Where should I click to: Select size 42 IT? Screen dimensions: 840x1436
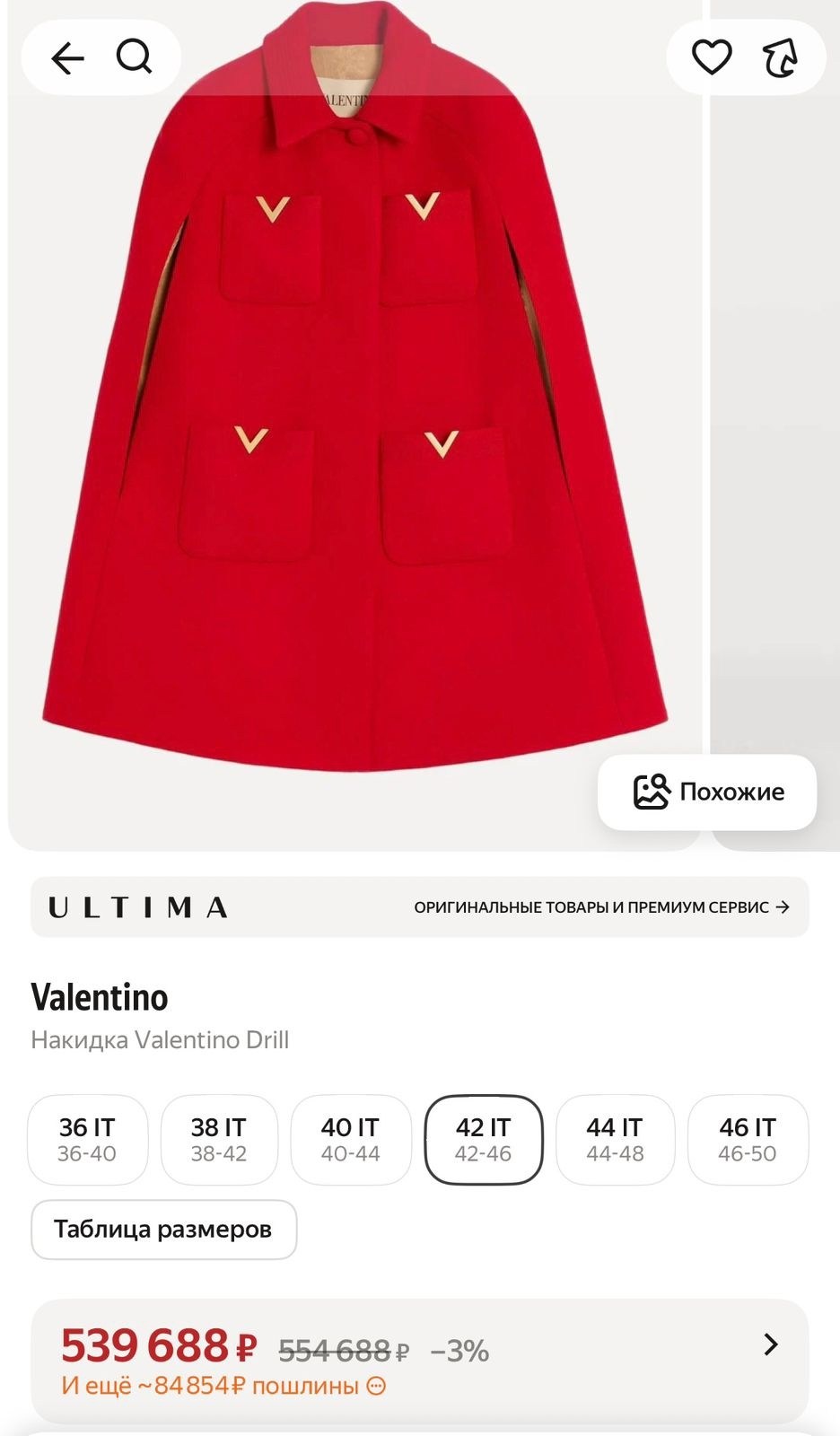tap(483, 1139)
